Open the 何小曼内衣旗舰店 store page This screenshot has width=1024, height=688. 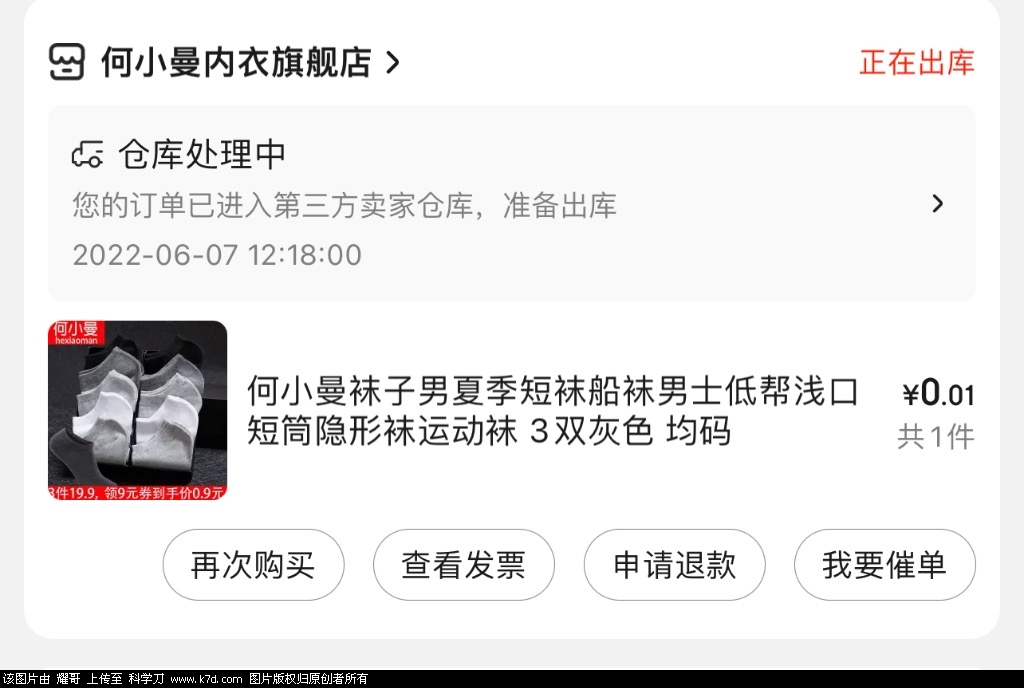tap(235, 62)
